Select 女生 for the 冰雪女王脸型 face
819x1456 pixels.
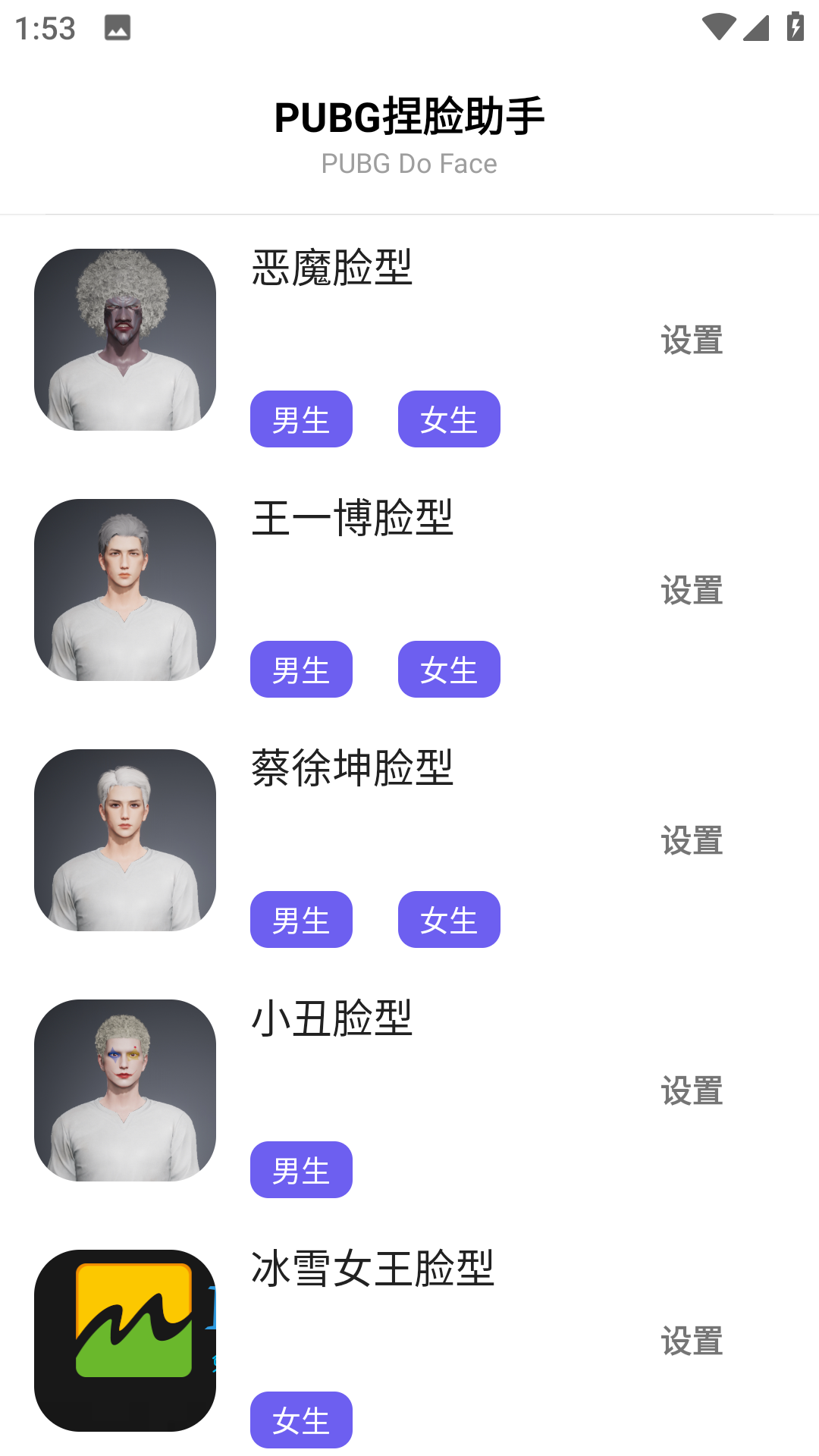tap(301, 1420)
